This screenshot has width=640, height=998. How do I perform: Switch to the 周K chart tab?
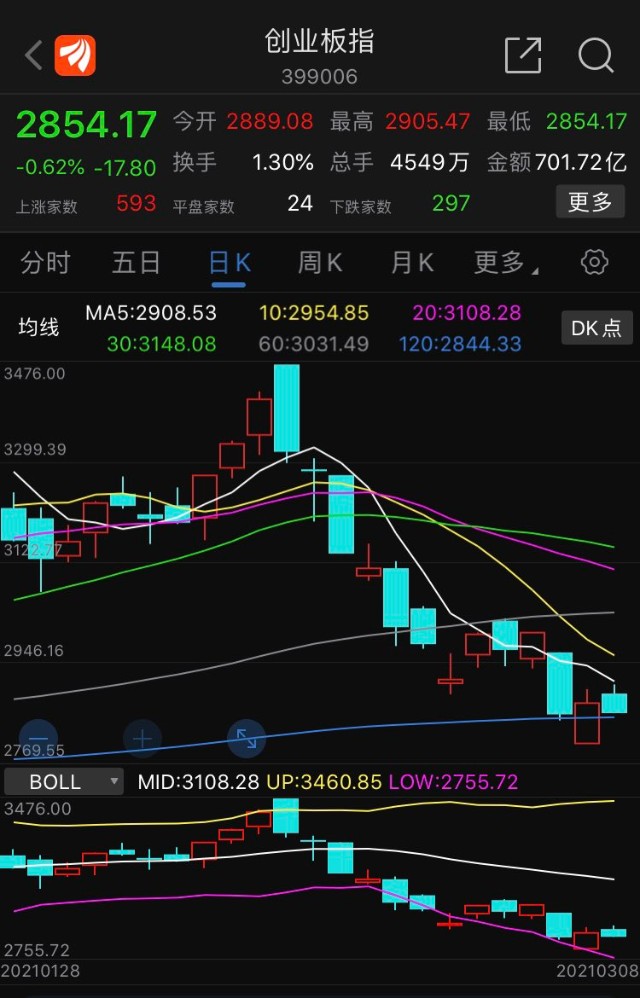pos(320,263)
